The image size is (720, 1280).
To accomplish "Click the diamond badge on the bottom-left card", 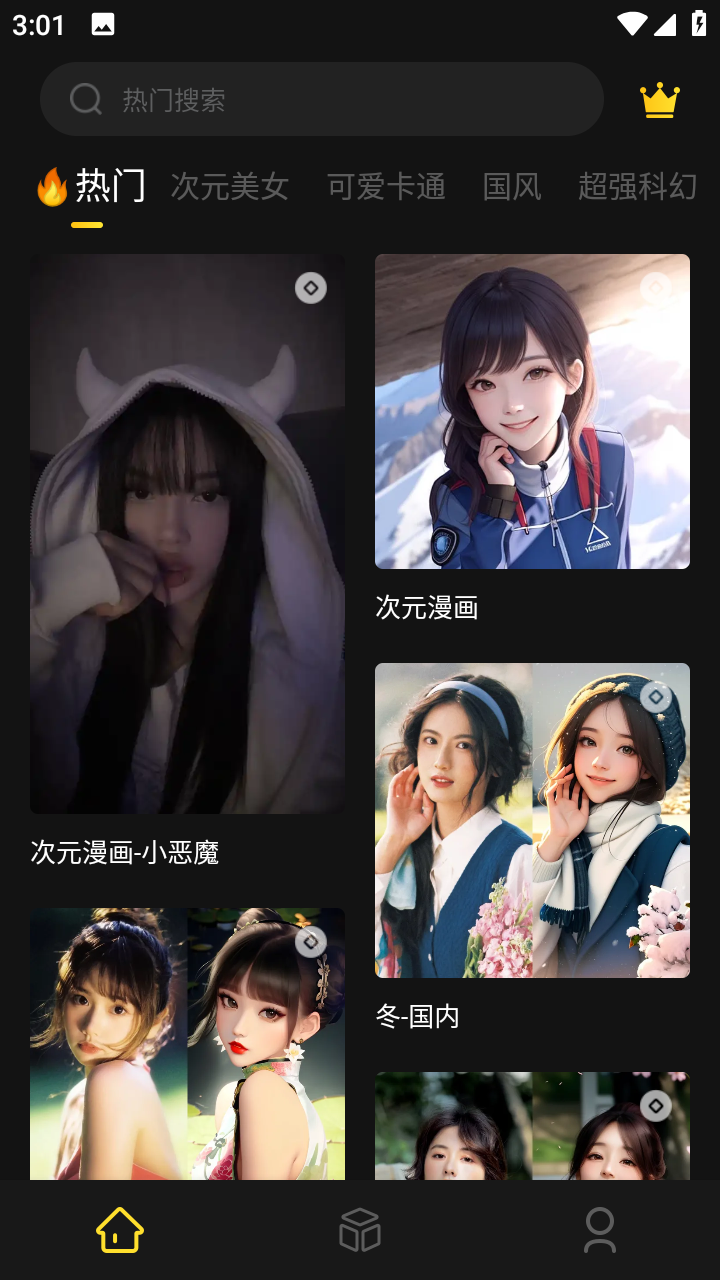I will (x=310, y=941).
